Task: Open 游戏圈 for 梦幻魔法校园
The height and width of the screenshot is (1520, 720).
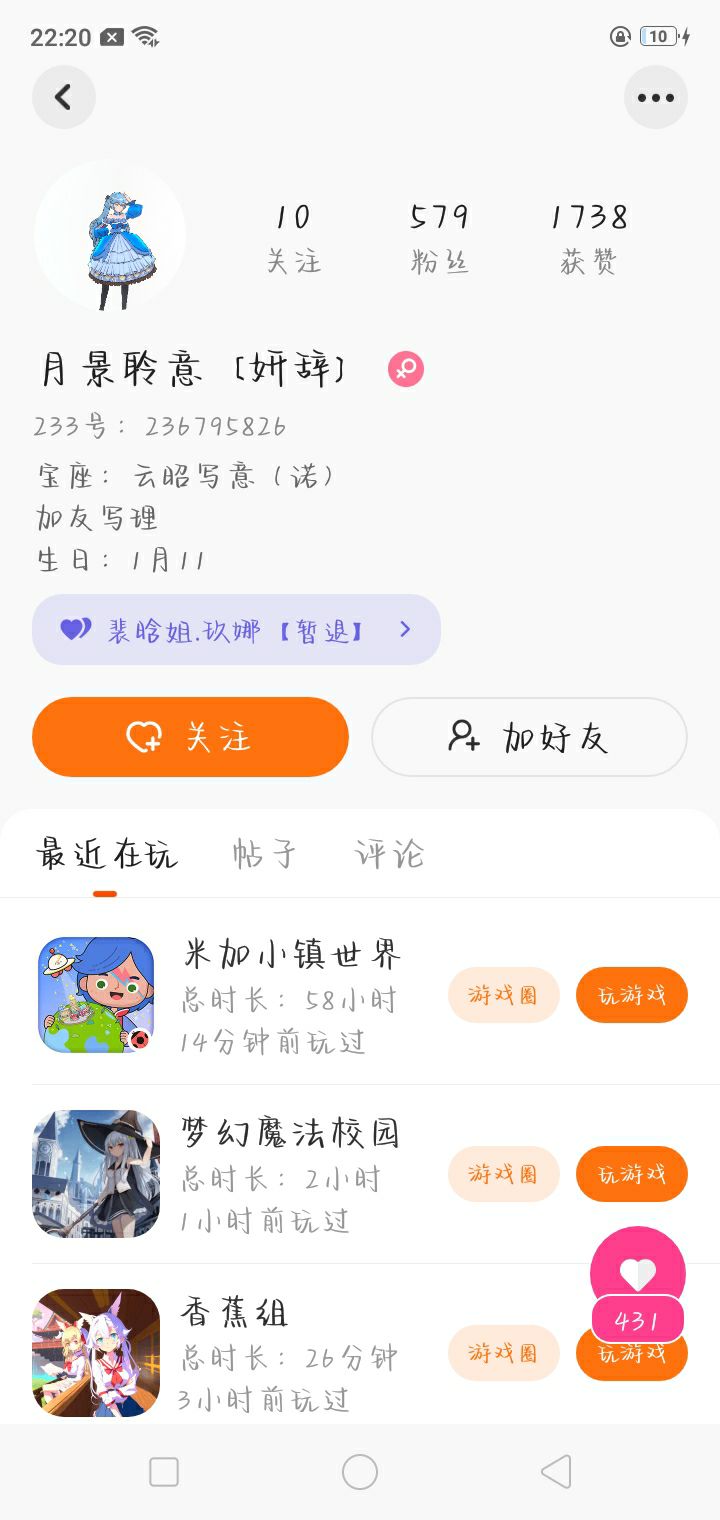Action: pyautogui.click(x=503, y=1174)
